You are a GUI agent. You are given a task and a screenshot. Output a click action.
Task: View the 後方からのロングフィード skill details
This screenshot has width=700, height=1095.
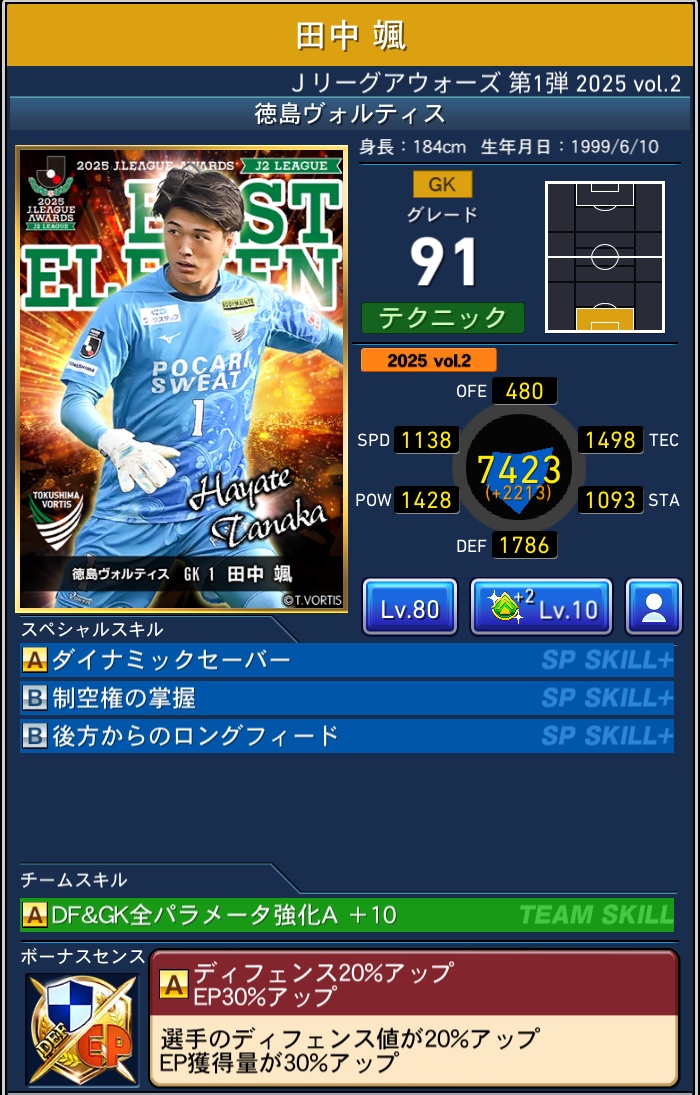pos(347,736)
